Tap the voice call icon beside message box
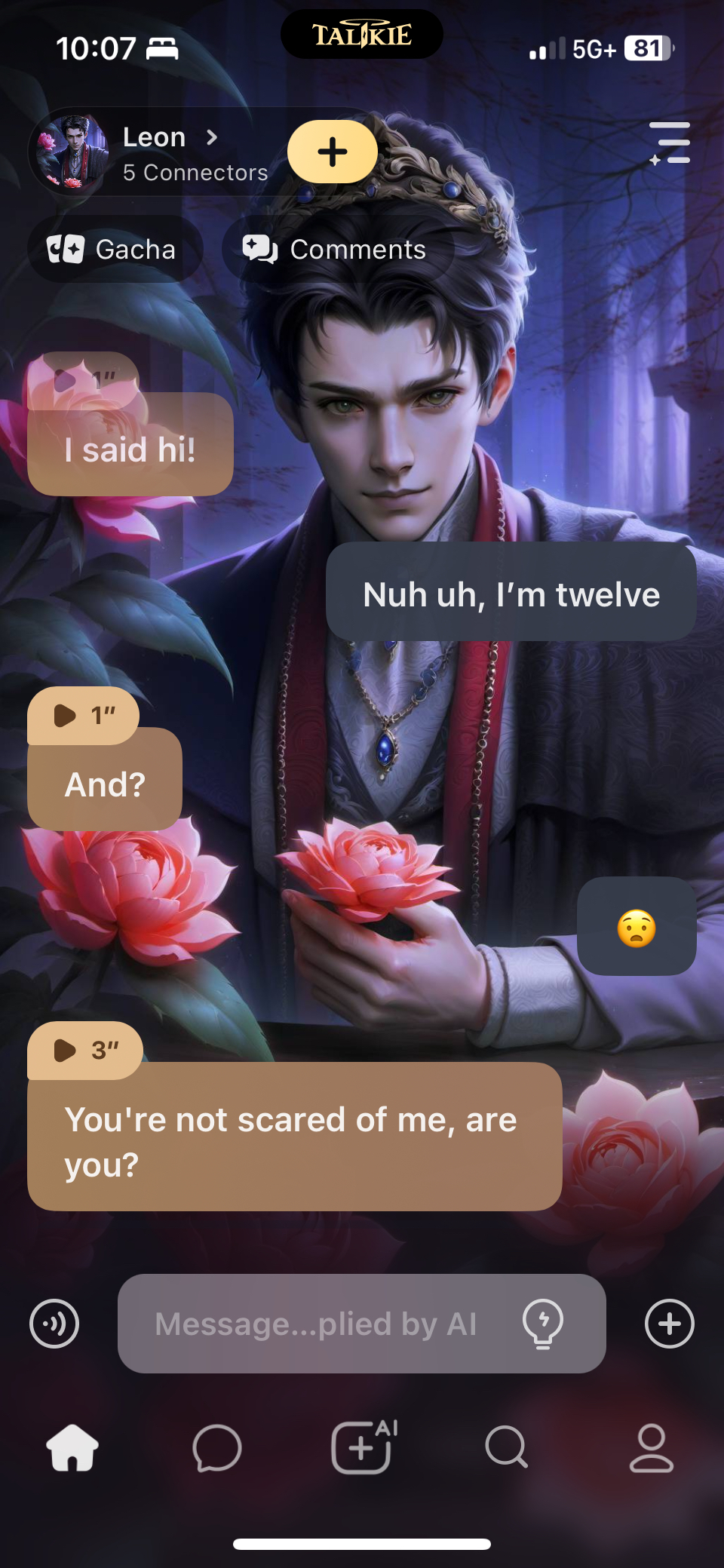The width and height of the screenshot is (724, 1568). click(54, 1324)
